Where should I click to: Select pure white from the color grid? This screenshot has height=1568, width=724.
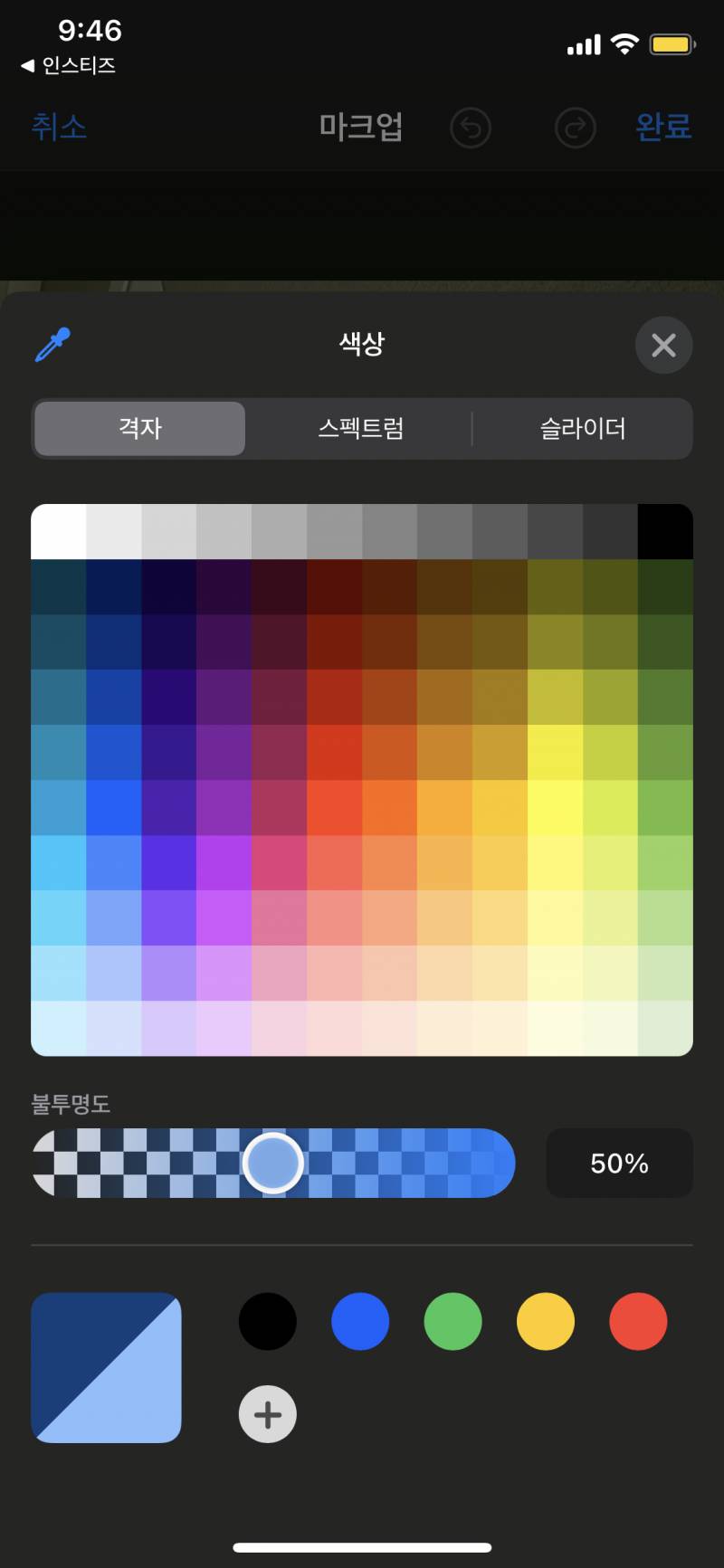[59, 531]
